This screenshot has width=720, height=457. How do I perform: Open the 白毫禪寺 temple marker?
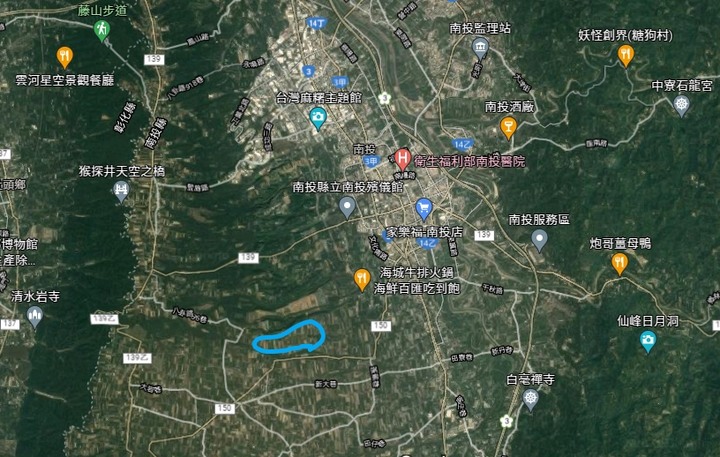(x=530, y=399)
